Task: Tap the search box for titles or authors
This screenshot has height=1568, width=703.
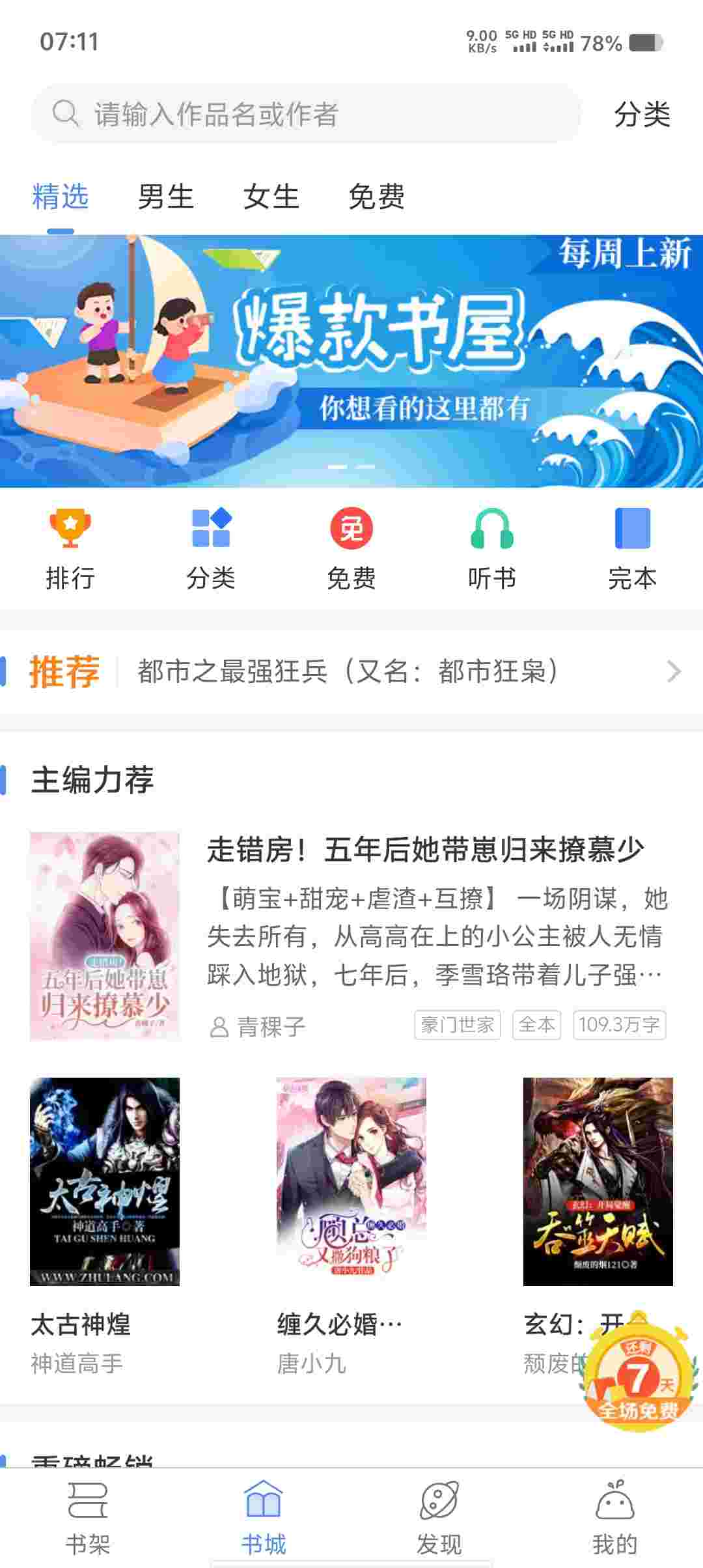Action: click(306, 114)
